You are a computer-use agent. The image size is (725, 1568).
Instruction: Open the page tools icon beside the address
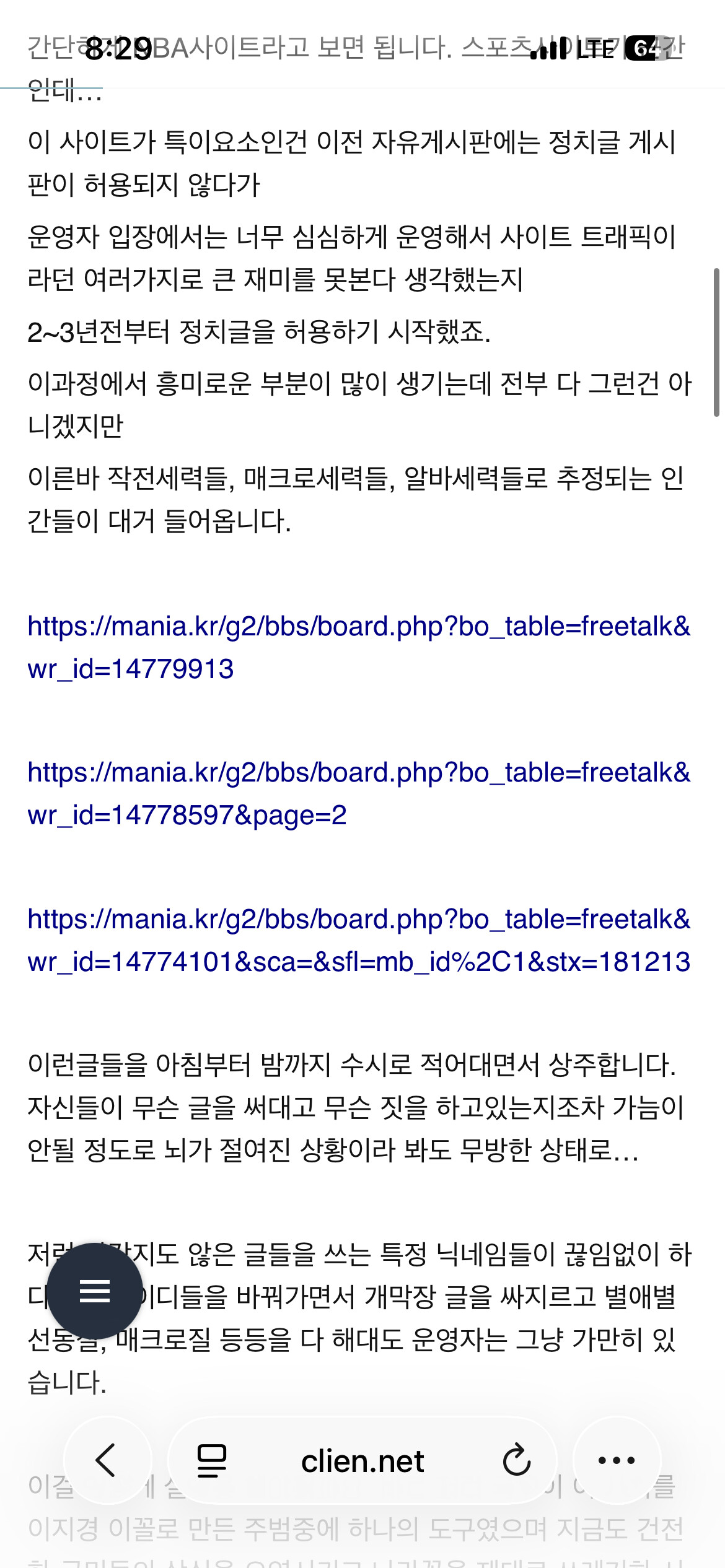(x=211, y=1460)
